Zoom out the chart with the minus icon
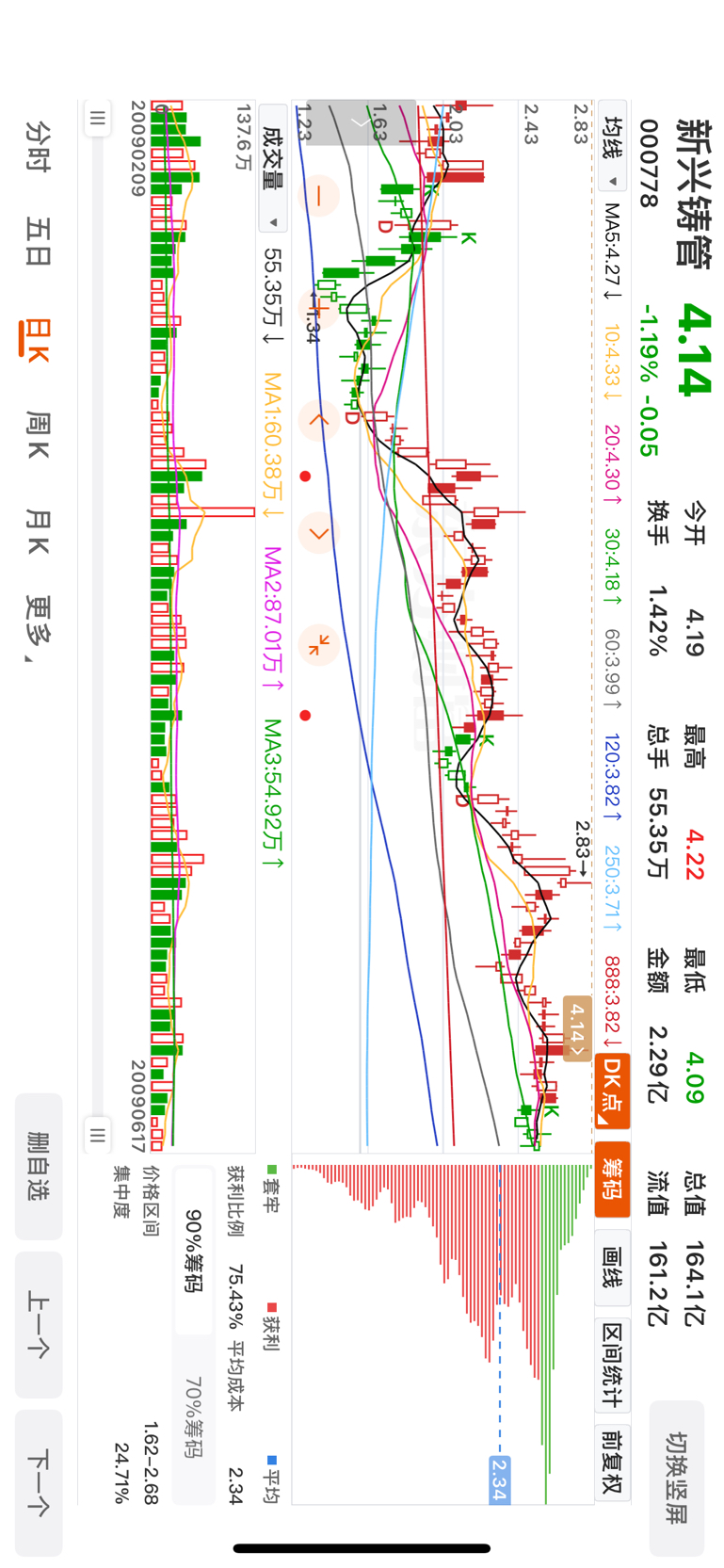 pyautogui.click(x=318, y=197)
